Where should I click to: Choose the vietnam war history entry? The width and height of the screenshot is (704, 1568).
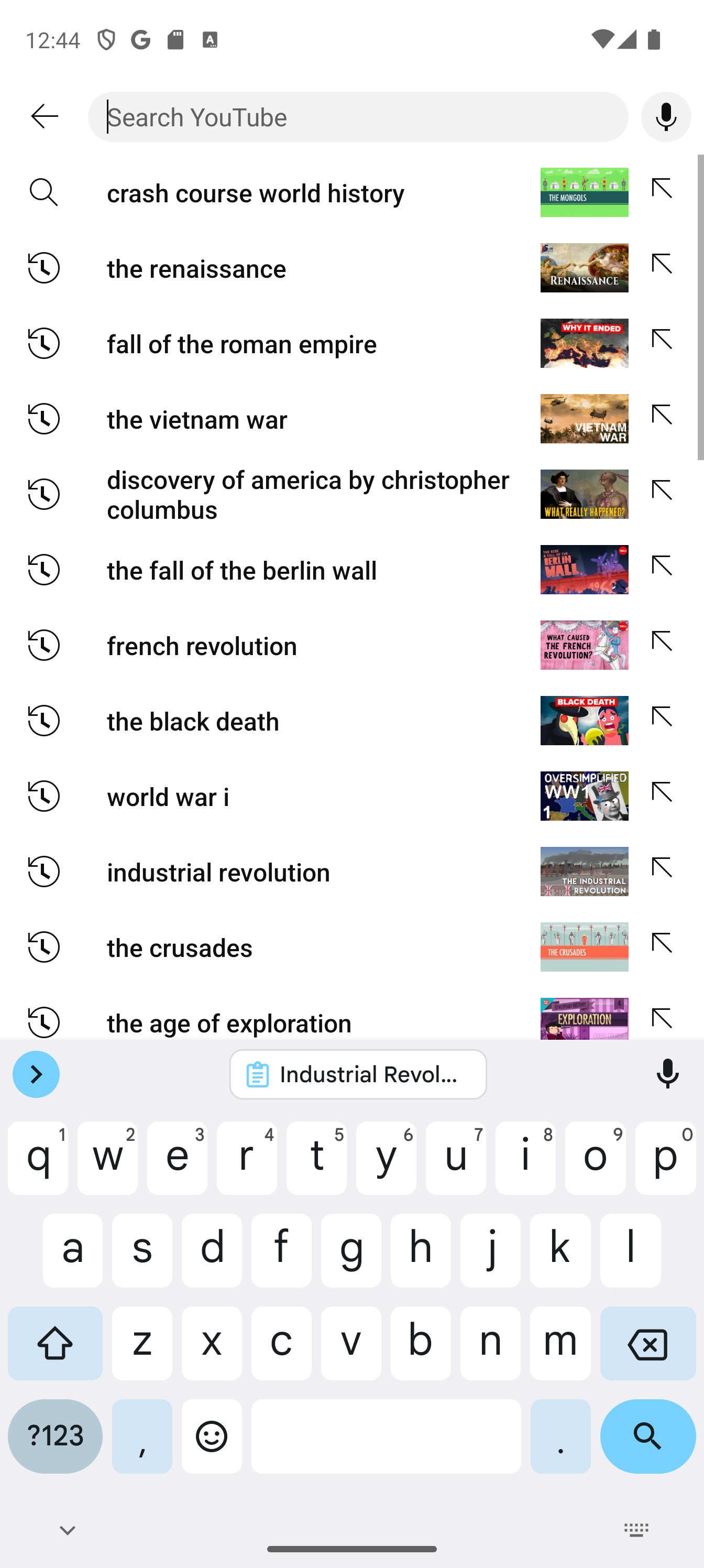pyautogui.click(x=268, y=419)
